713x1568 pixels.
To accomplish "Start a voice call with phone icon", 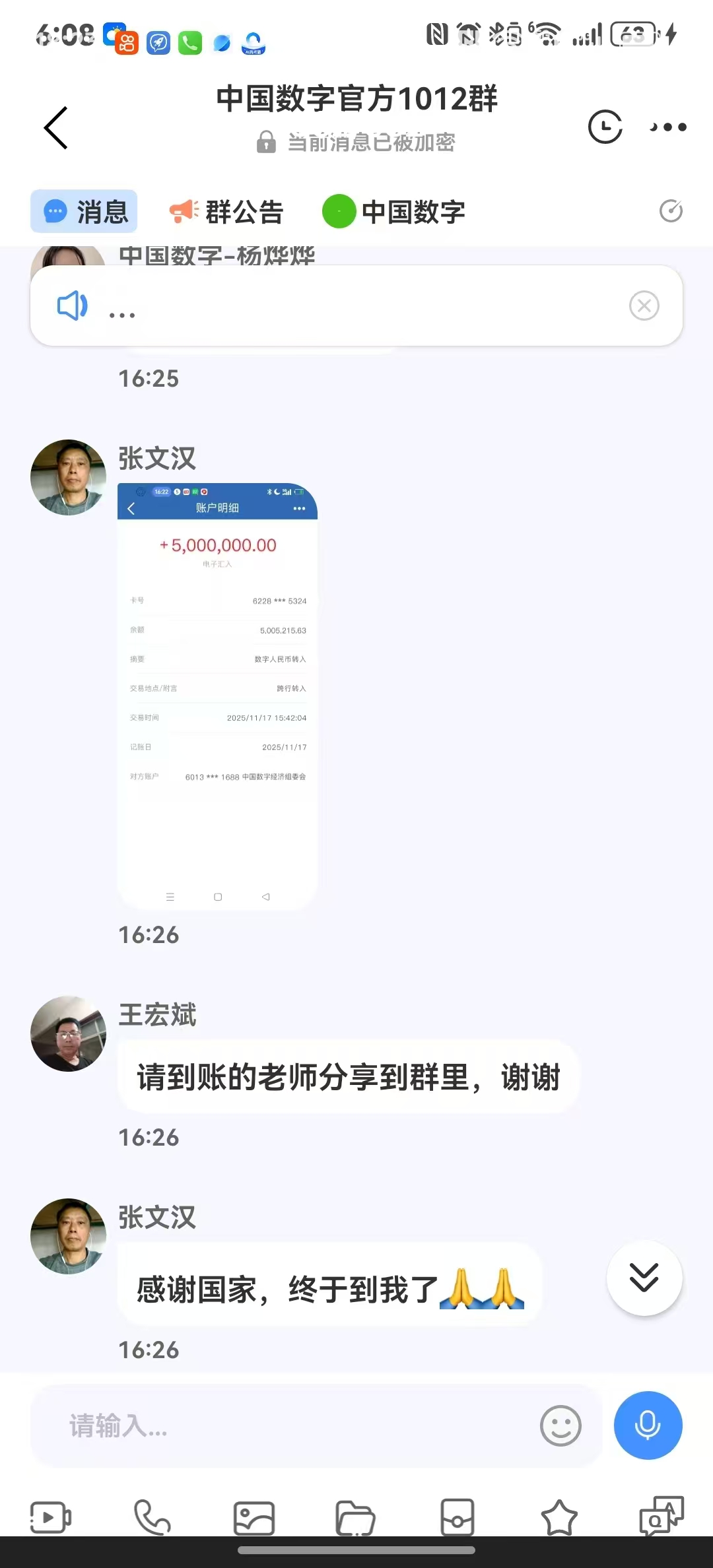I will (x=153, y=1518).
